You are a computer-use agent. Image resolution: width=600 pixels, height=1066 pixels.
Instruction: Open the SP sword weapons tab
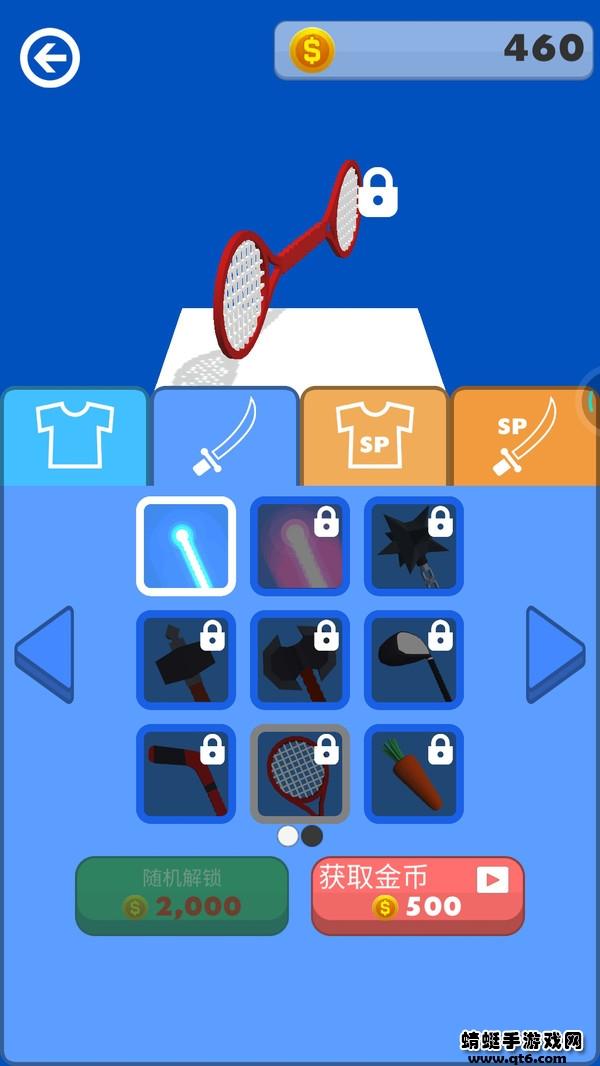click(524, 436)
